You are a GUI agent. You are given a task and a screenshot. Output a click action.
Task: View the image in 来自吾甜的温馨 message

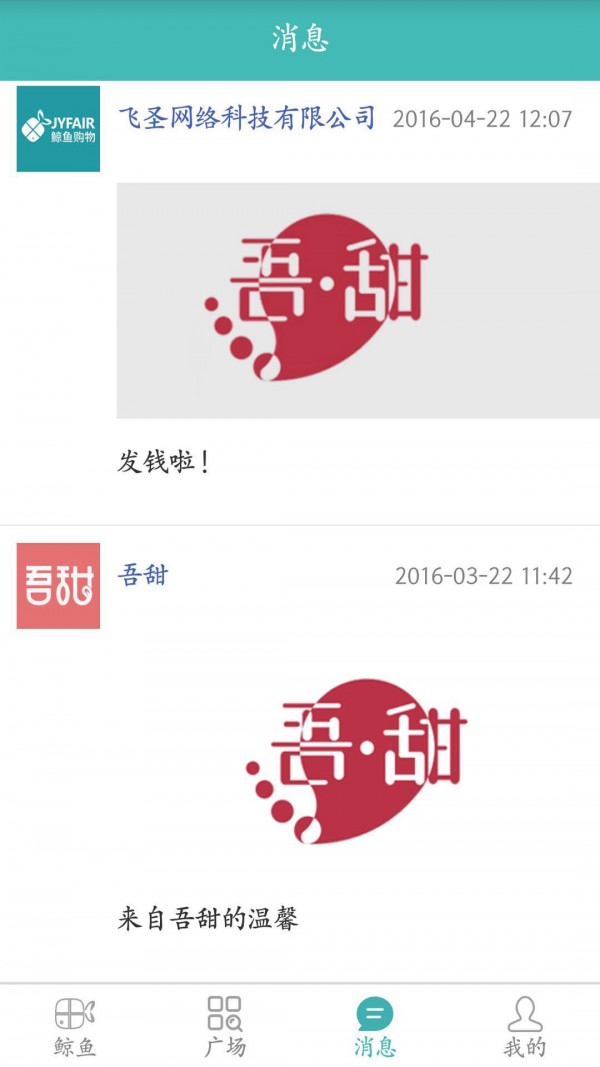[x=358, y=760]
